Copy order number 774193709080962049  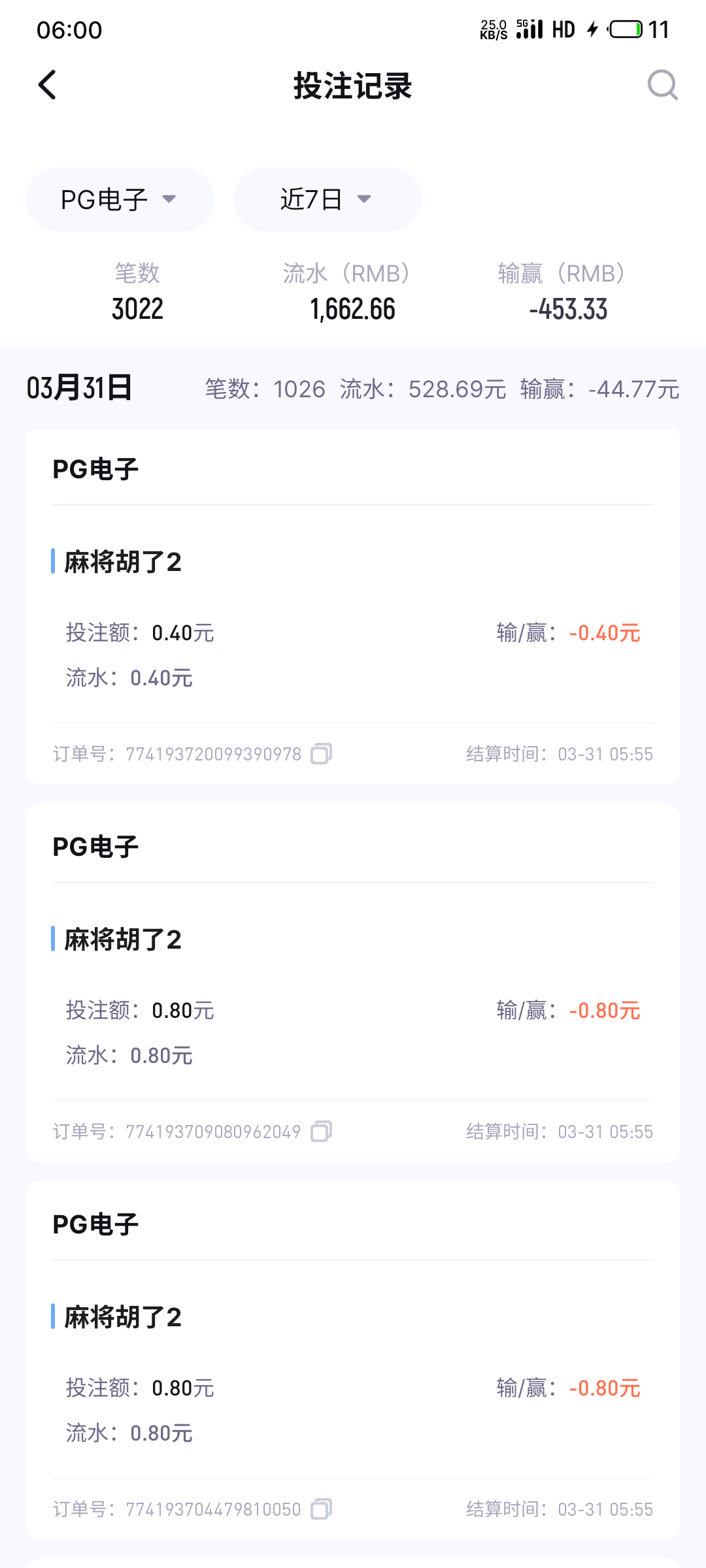coord(321,1132)
